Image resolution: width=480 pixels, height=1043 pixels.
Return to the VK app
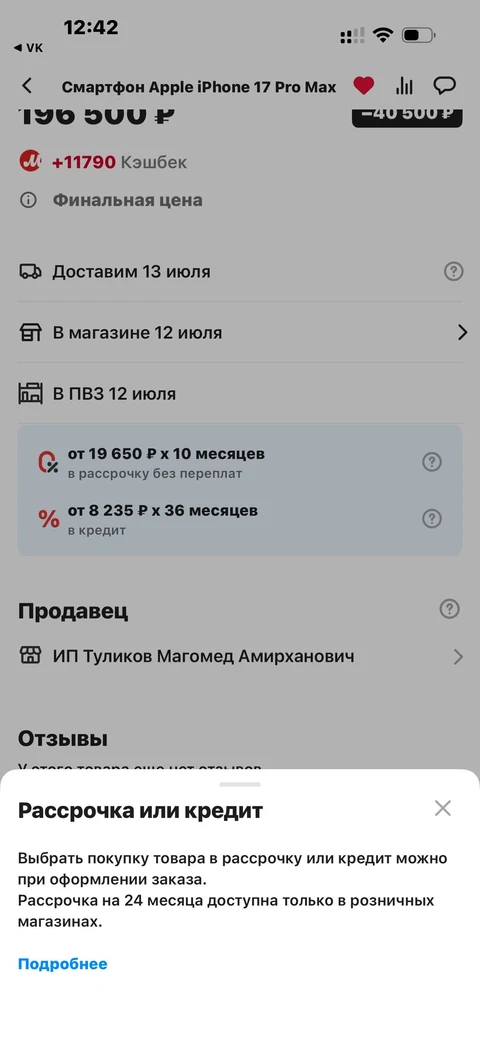(29, 48)
